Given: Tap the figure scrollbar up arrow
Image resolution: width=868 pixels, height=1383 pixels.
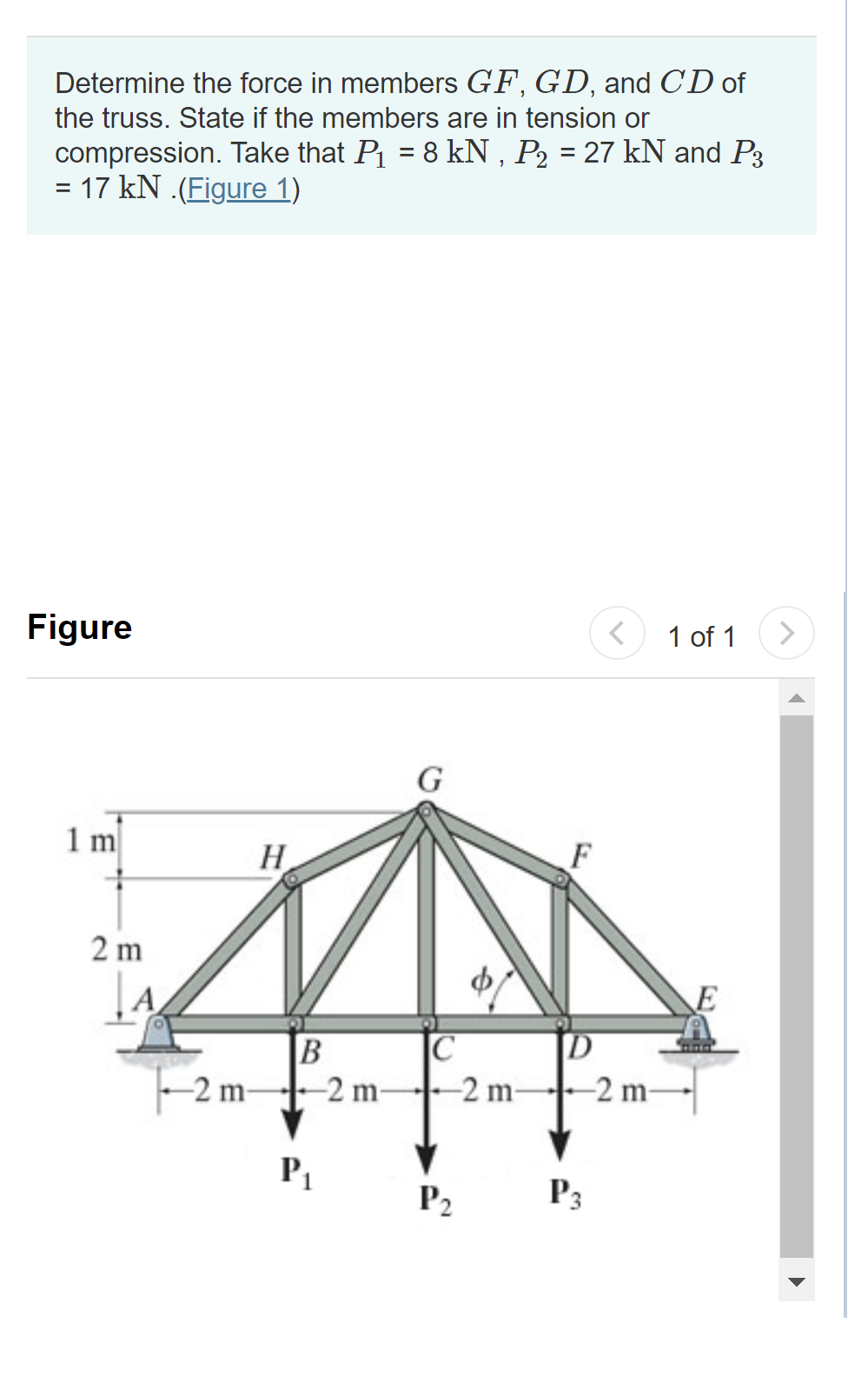Looking at the screenshot, I should 796,698.
